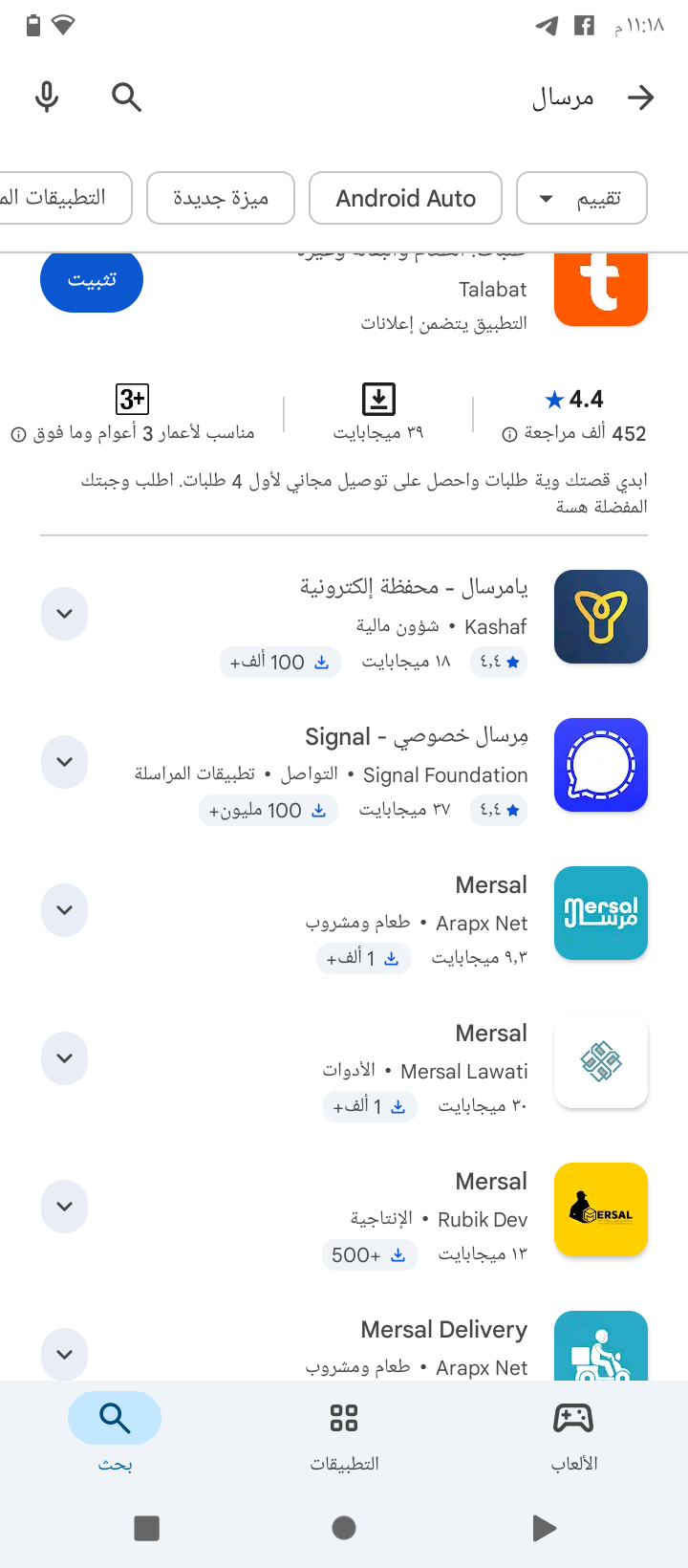Expand details for the Signal app

pyautogui.click(x=65, y=762)
